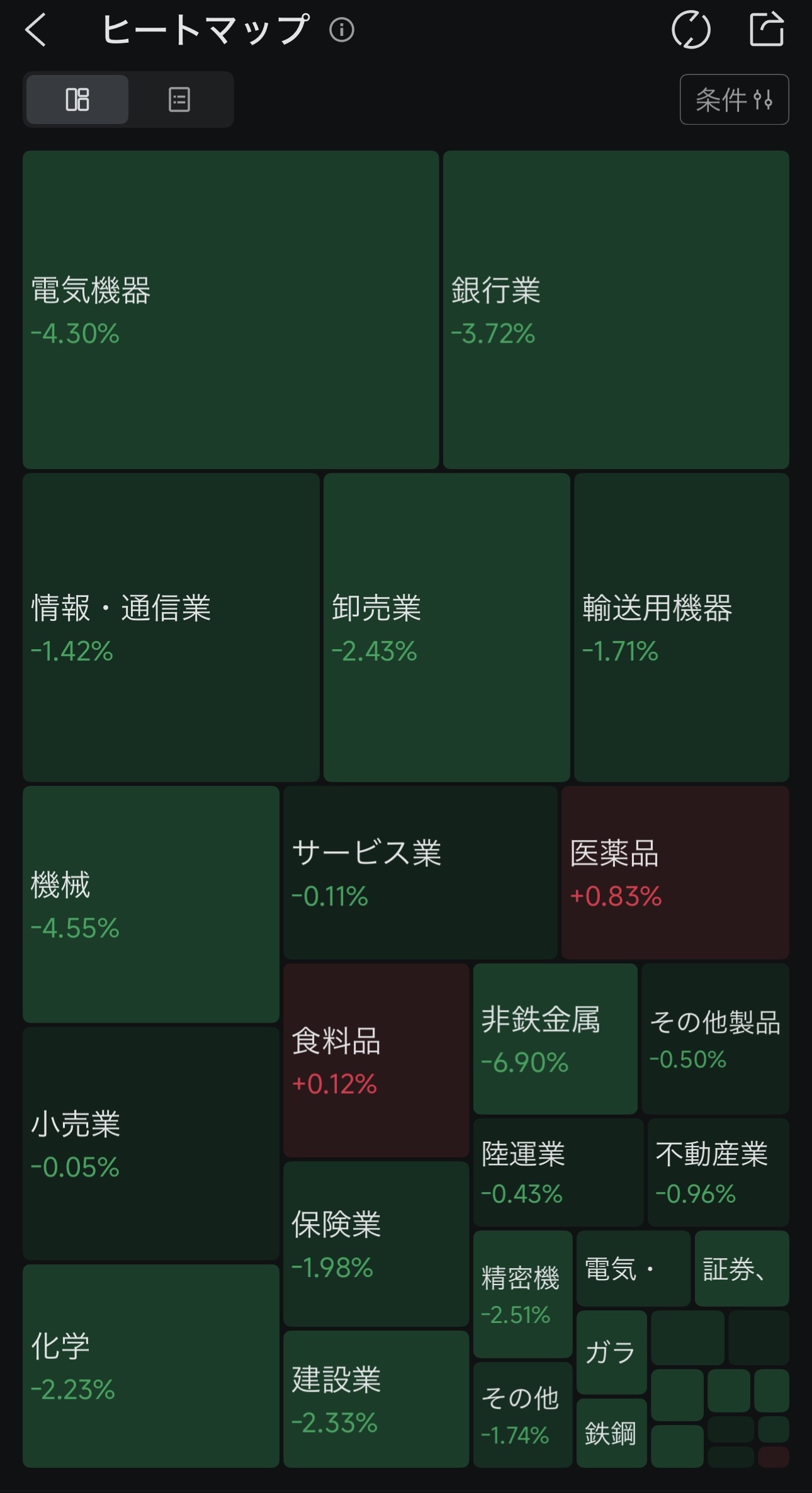View the 輸送用機器 sector
The height and width of the screenshot is (1493, 812).
tap(681, 627)
